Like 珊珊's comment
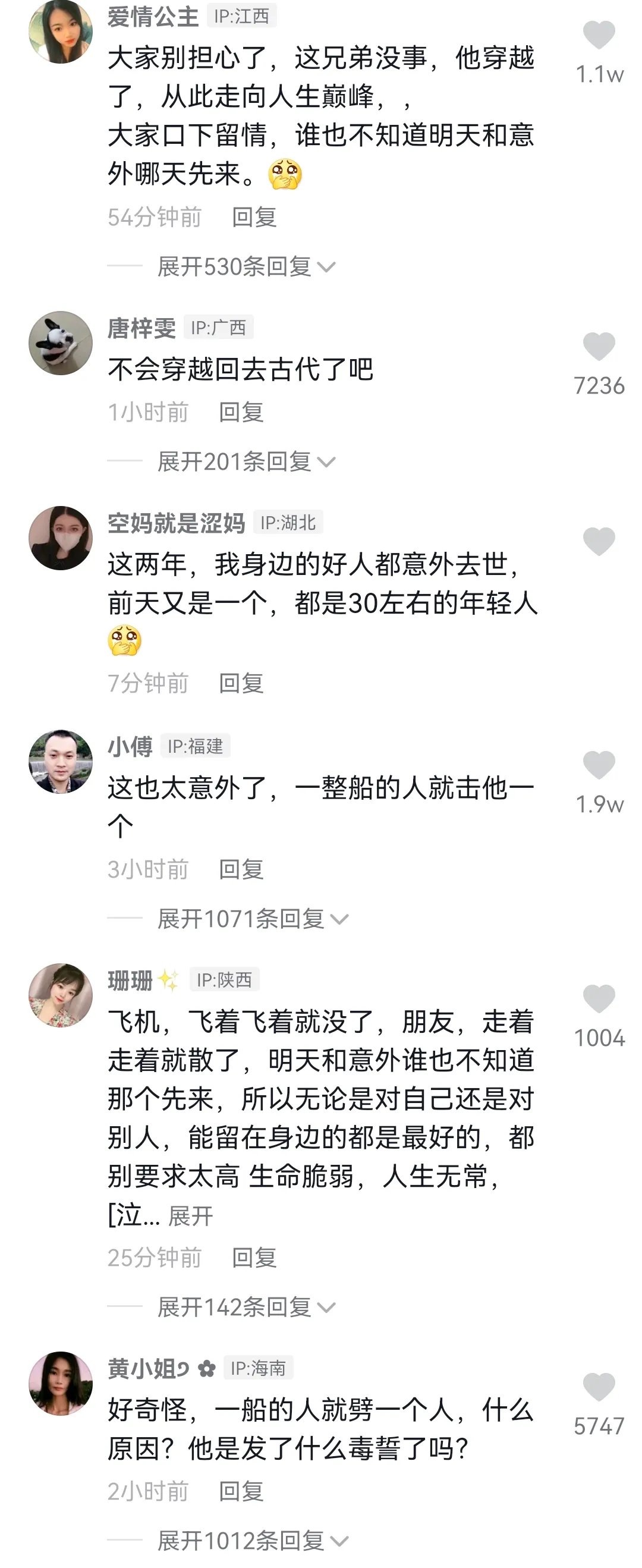Image resolution: width=642 pixels, height=1568 pixels. click(x=599, y=999)
